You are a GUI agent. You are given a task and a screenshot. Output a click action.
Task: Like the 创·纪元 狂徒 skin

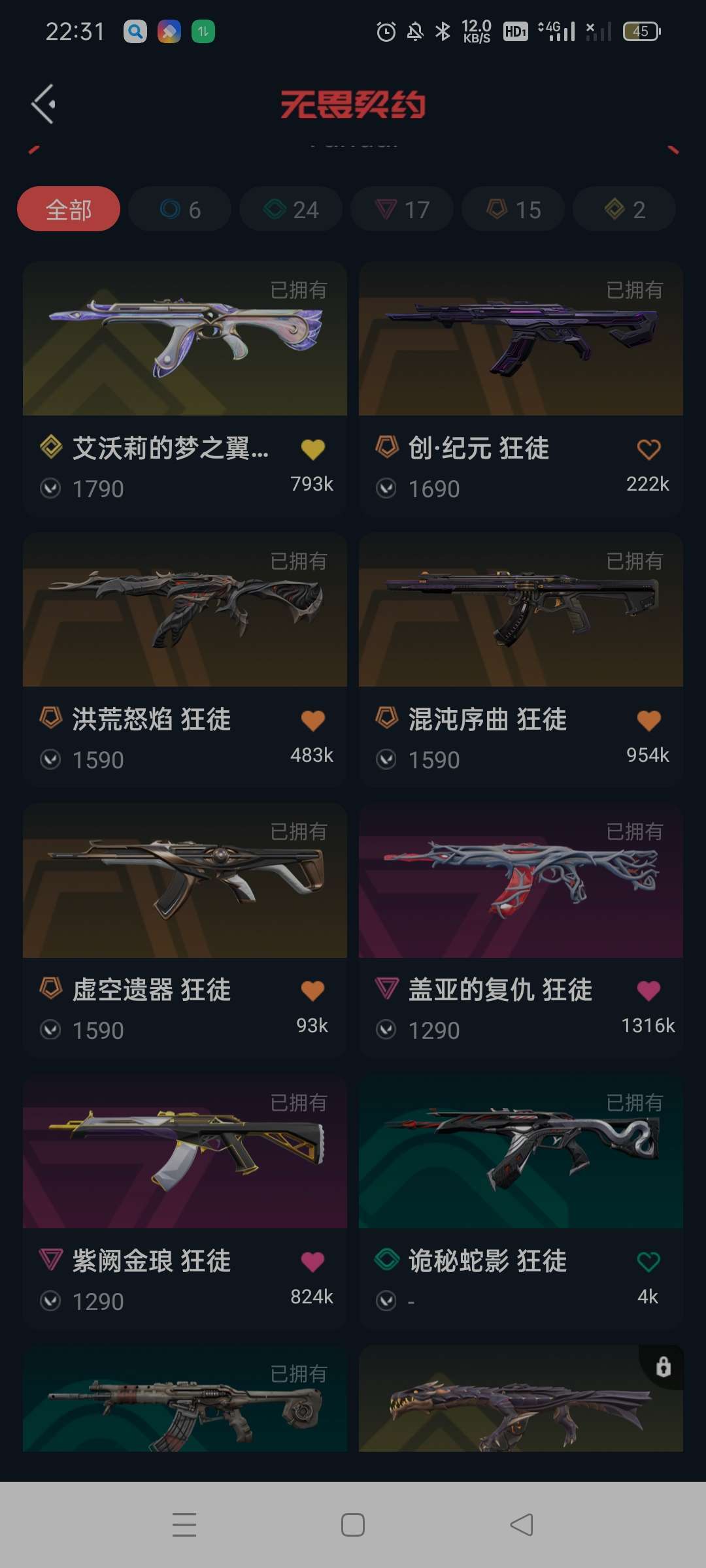pyautogui.click(x=648, y=449)
